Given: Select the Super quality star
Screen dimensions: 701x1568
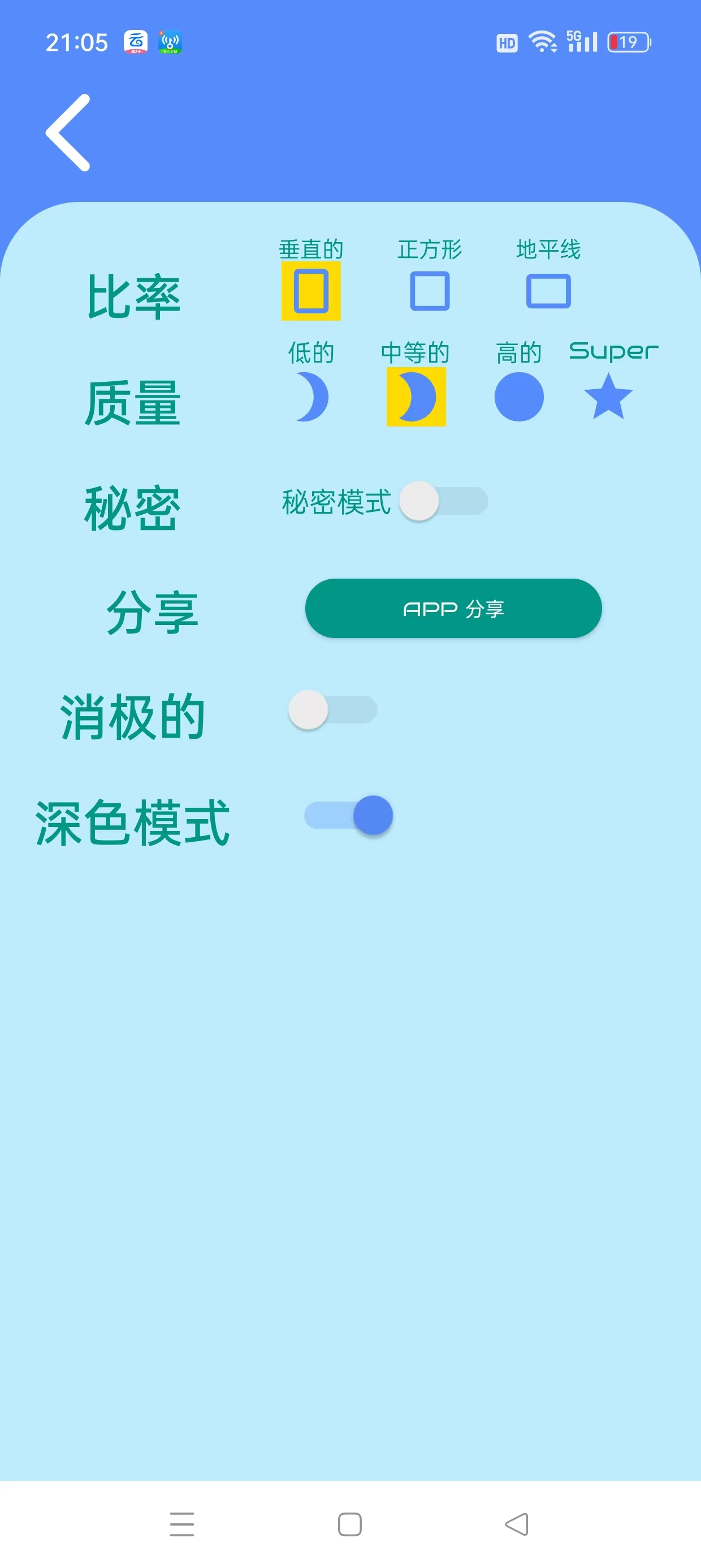Looking at the screenshot, I should [x=608, y=397].
